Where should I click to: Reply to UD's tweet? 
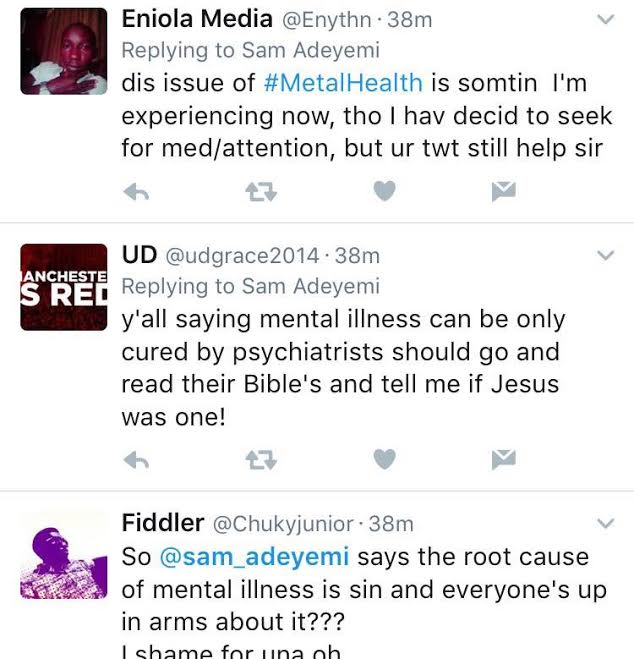coord(135,459)
